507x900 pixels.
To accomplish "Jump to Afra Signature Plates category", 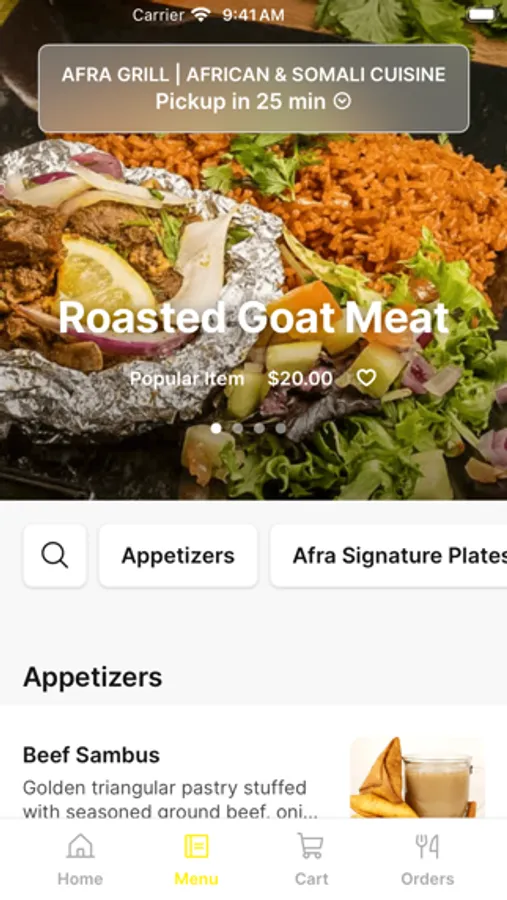I will pos(389,556).
